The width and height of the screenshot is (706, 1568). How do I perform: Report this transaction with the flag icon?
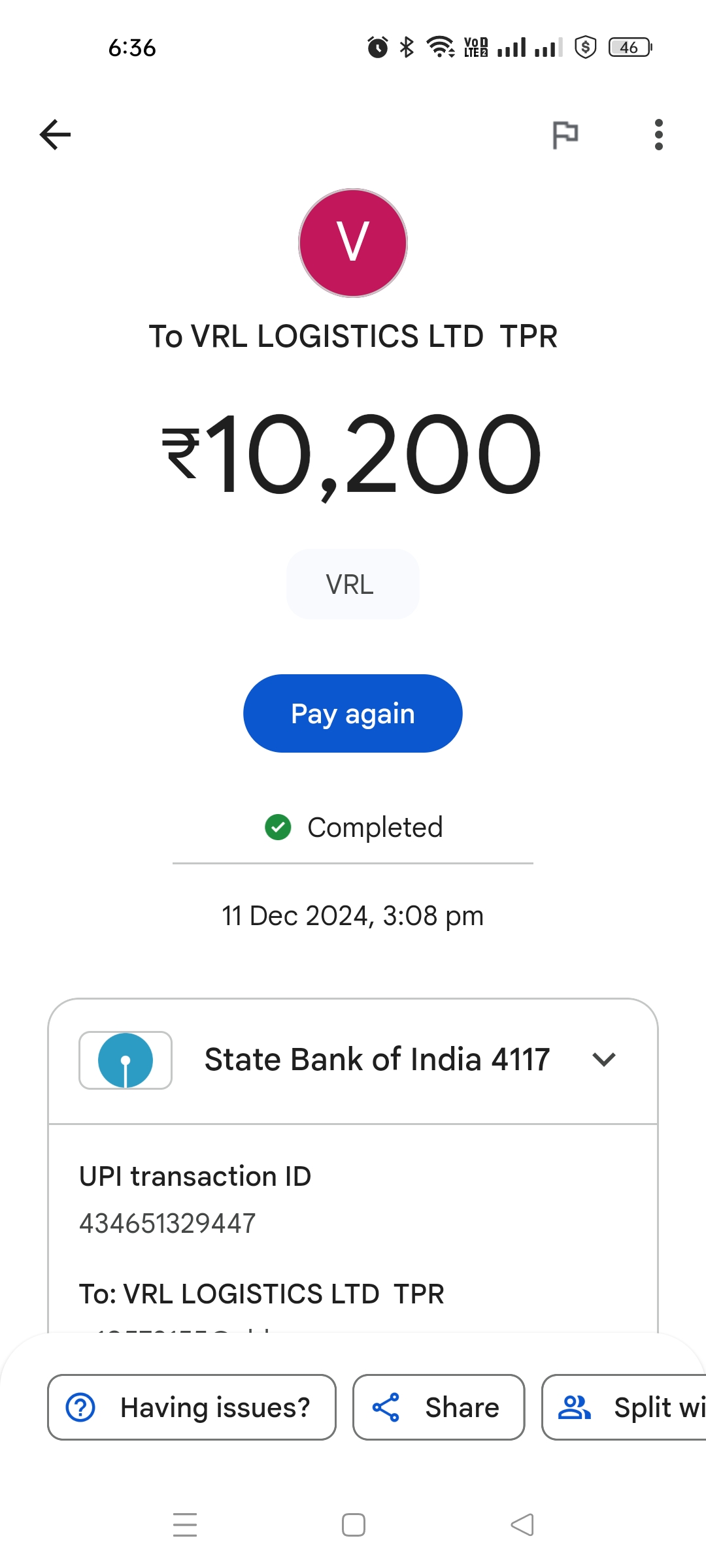click(565, 135)
